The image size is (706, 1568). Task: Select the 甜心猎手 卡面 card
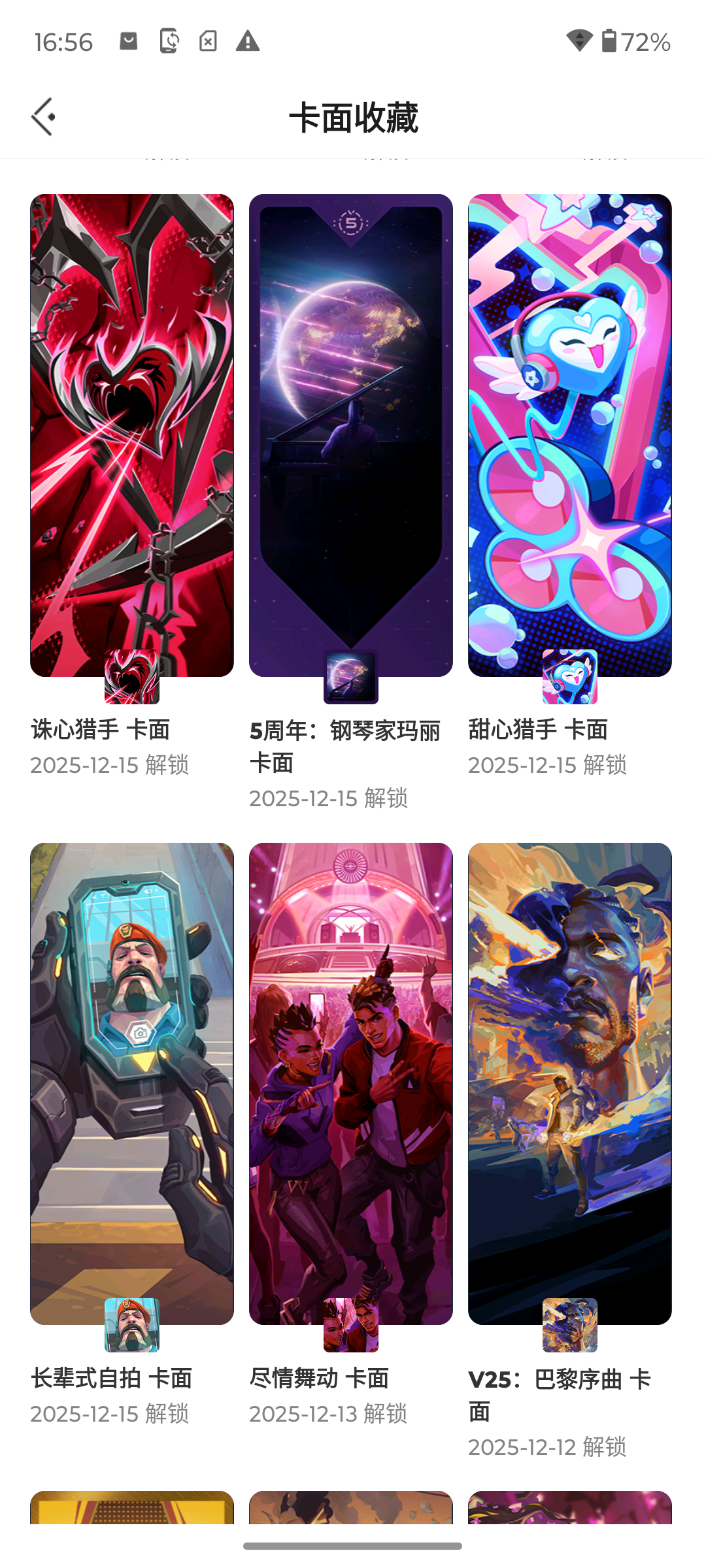point(569,435)
